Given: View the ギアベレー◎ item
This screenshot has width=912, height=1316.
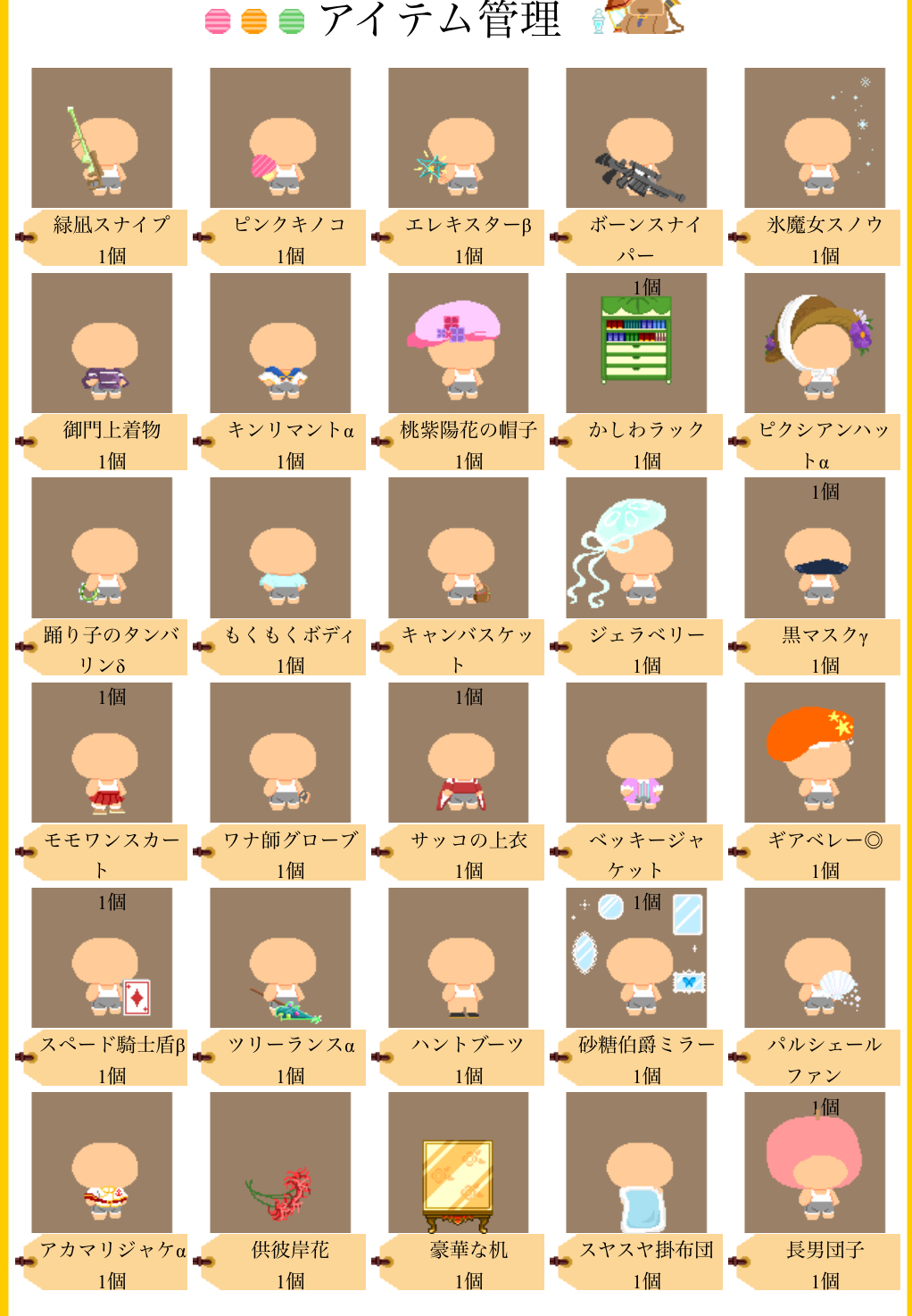Looking at the screenshot, I should pos(815,753).
